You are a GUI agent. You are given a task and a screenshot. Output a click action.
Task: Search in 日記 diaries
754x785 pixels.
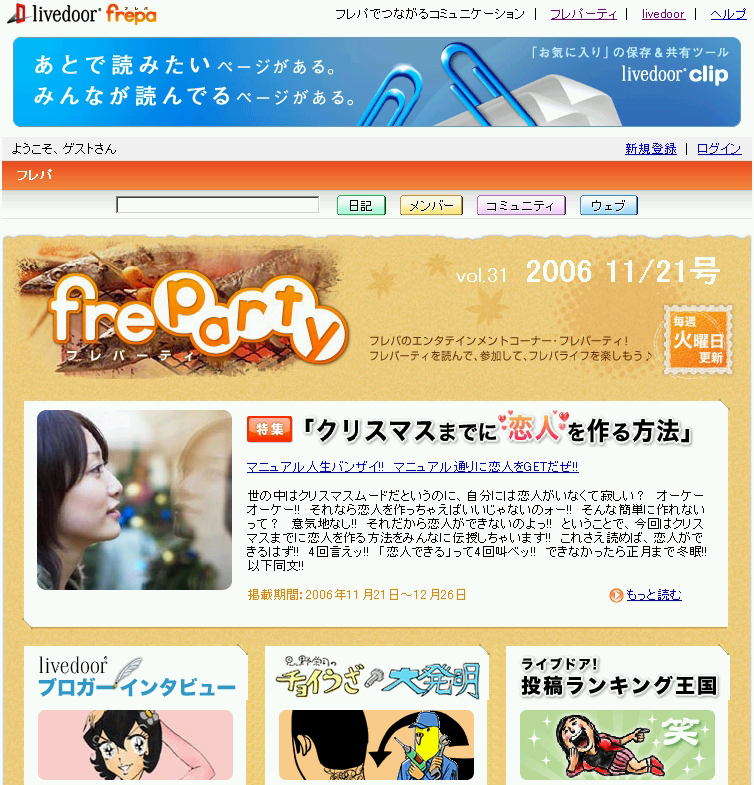point(360,205)
